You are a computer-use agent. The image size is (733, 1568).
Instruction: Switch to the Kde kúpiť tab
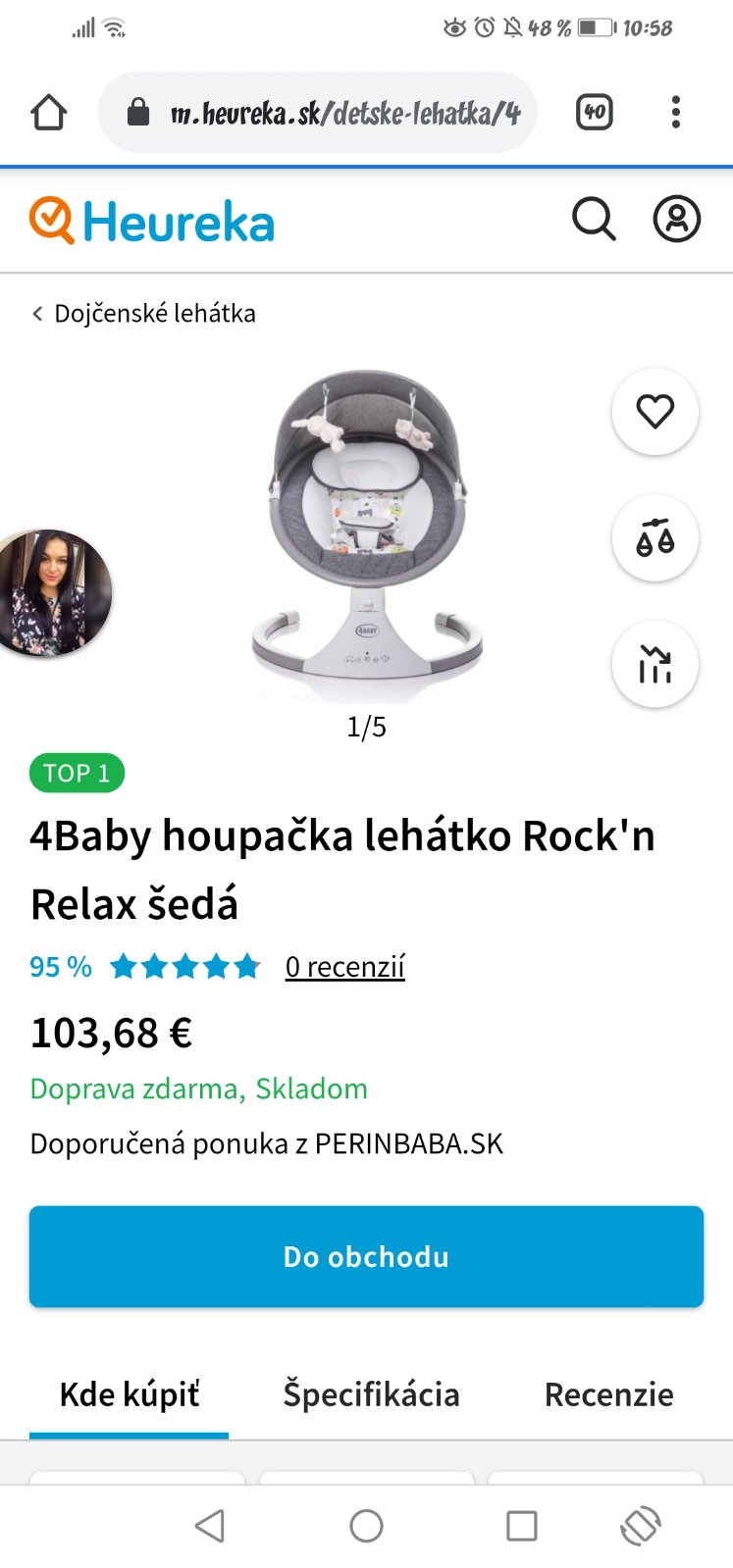pos(130,1394)
